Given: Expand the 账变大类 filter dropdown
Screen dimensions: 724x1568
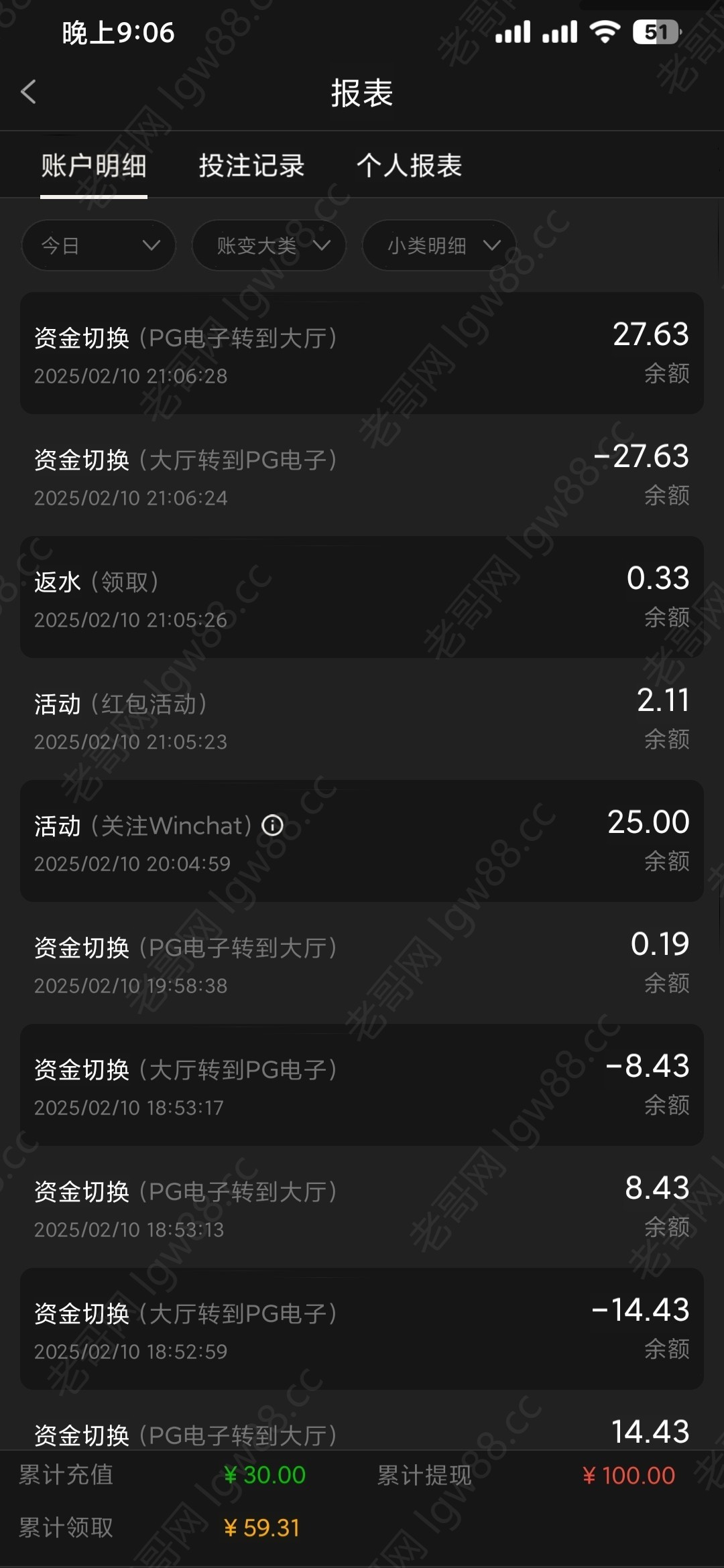Looking at the screenshot, I should point(269,245).
